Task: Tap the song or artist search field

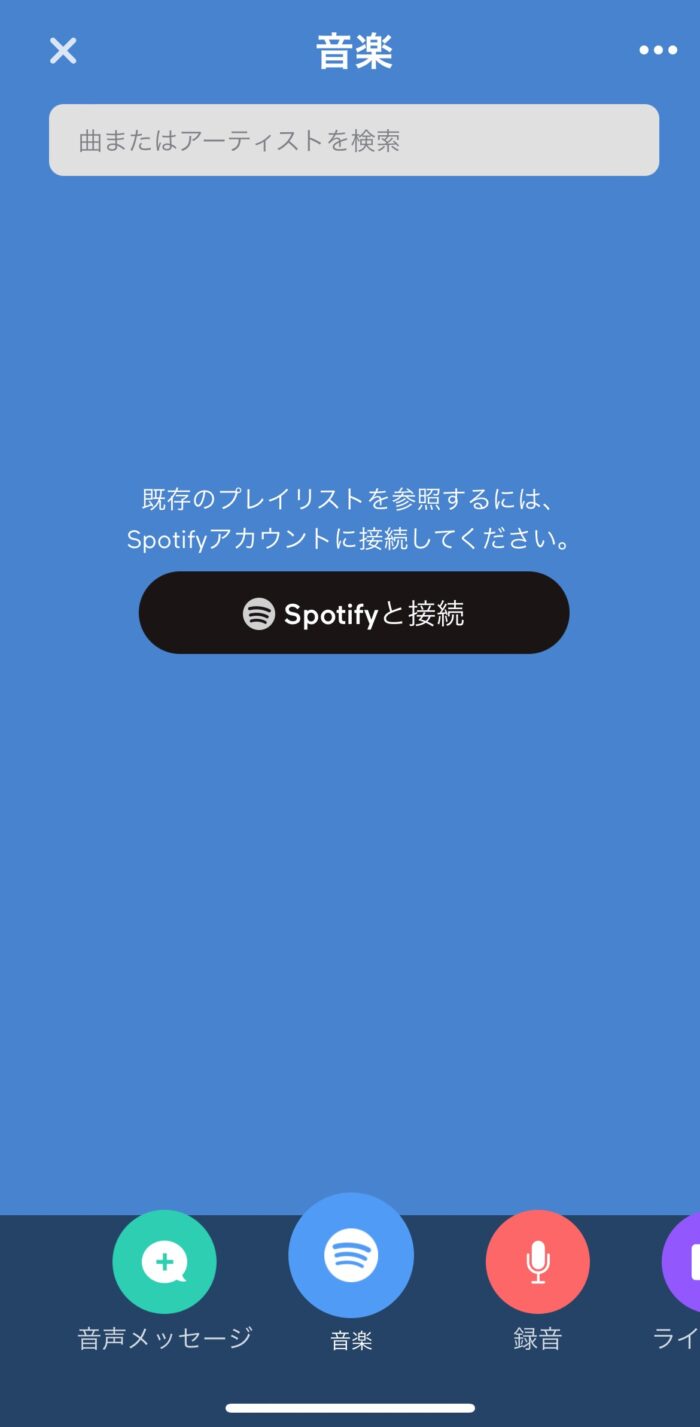Action: point(354,140)
